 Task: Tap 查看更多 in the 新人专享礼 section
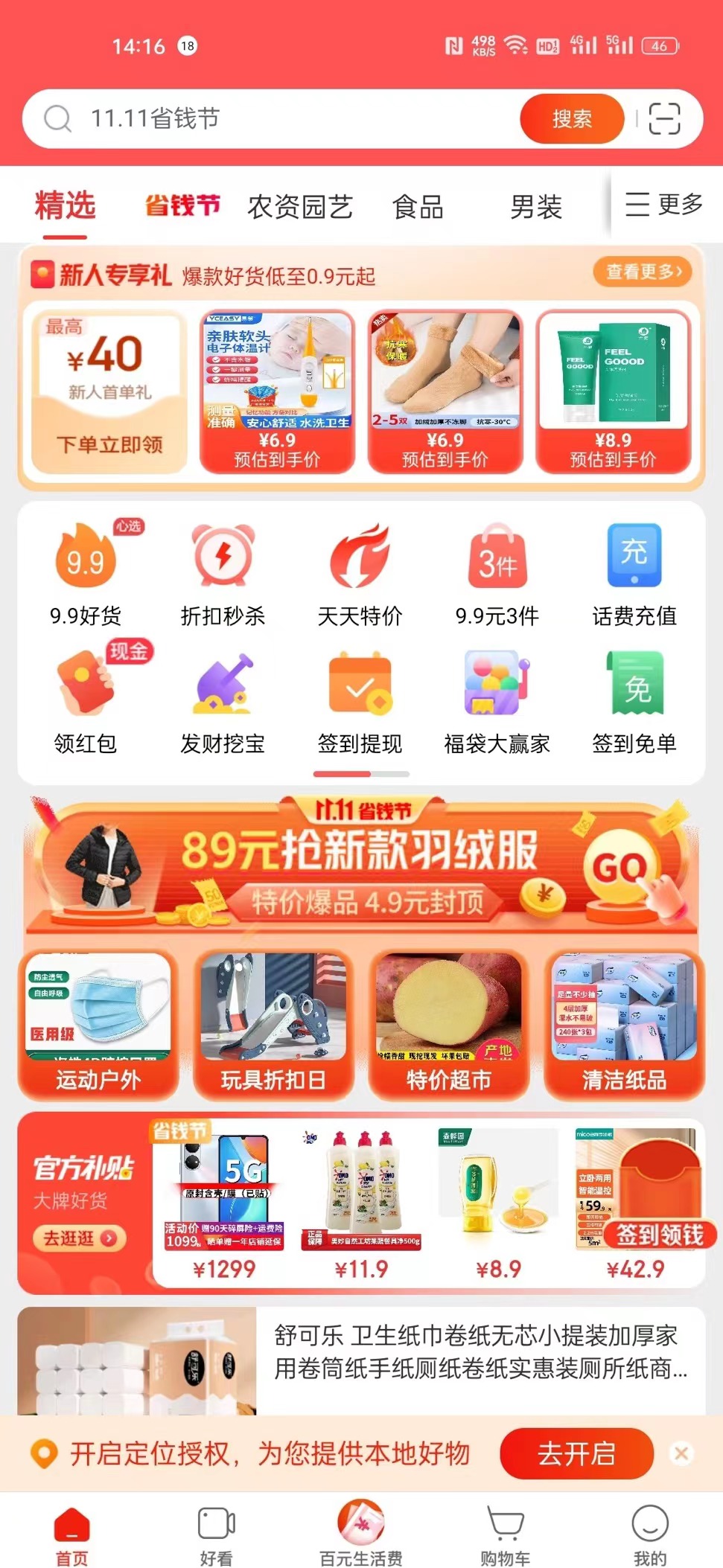click(x=643, y=272)
